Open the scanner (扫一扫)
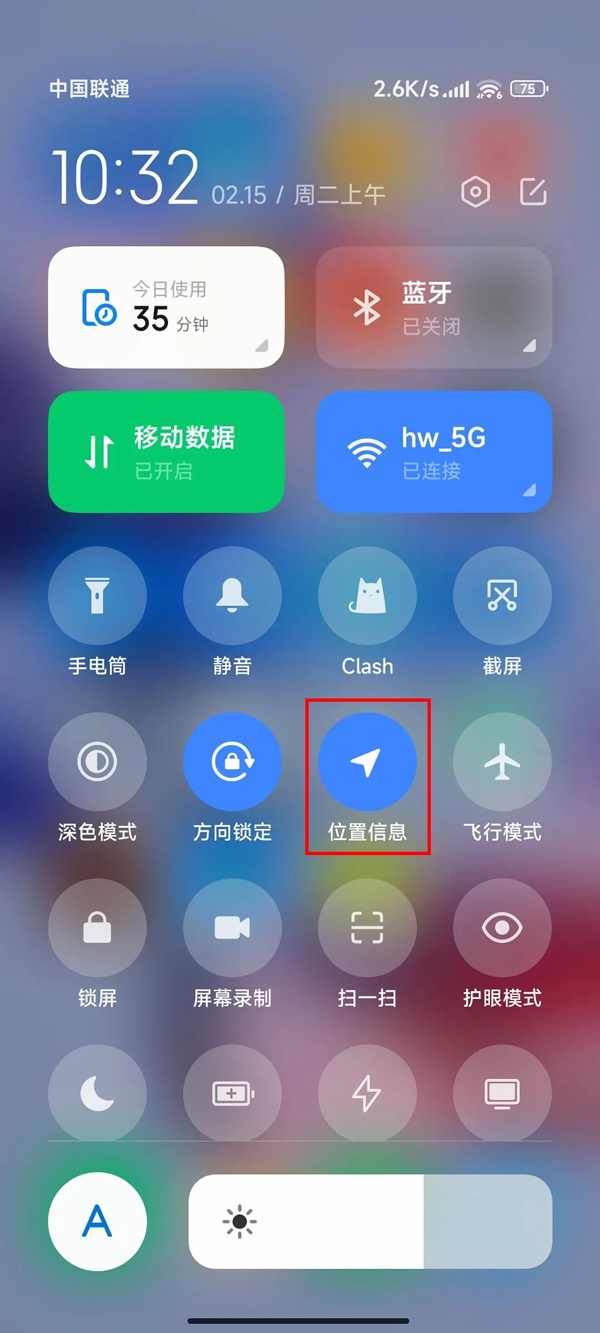Screen dimensions: 600x1333 367,928
